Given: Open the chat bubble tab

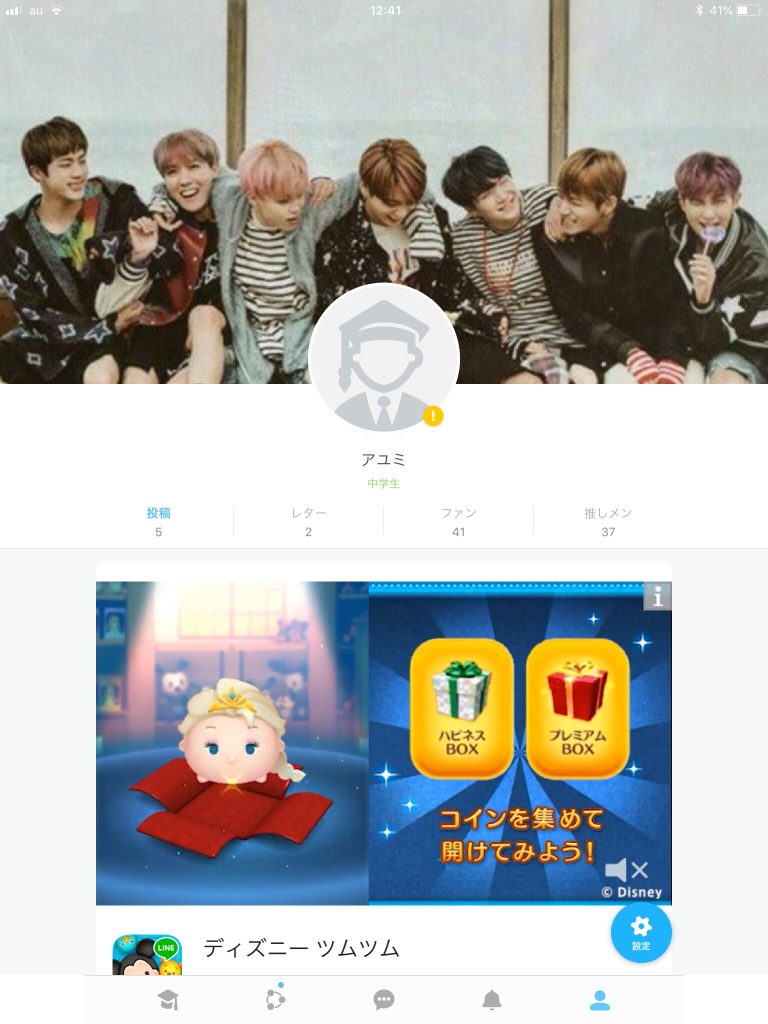Looking at the screenshot, I should [x=384, y=999].
